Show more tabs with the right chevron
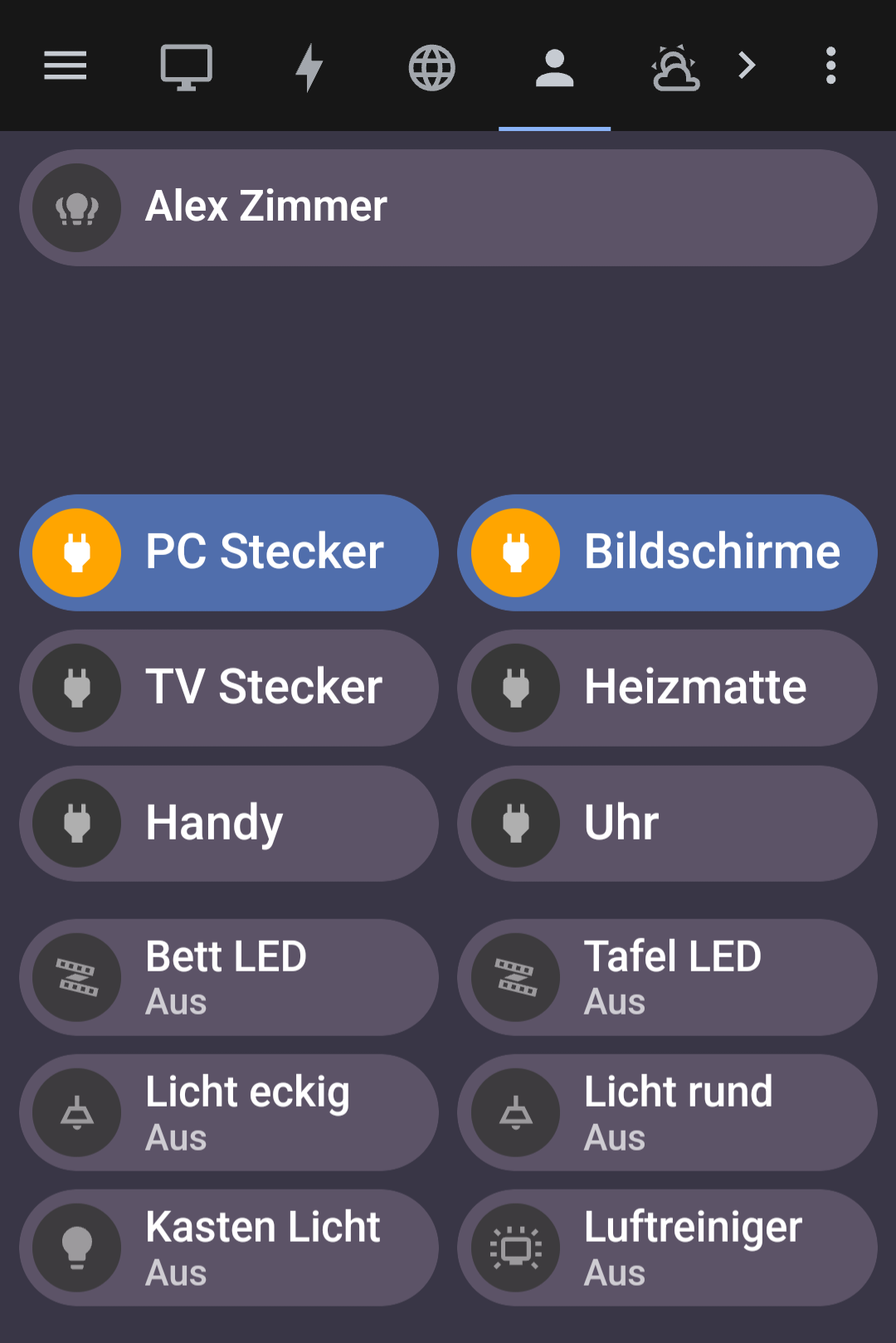Screen dimensions: 896x1343 (x=747, y=66)
